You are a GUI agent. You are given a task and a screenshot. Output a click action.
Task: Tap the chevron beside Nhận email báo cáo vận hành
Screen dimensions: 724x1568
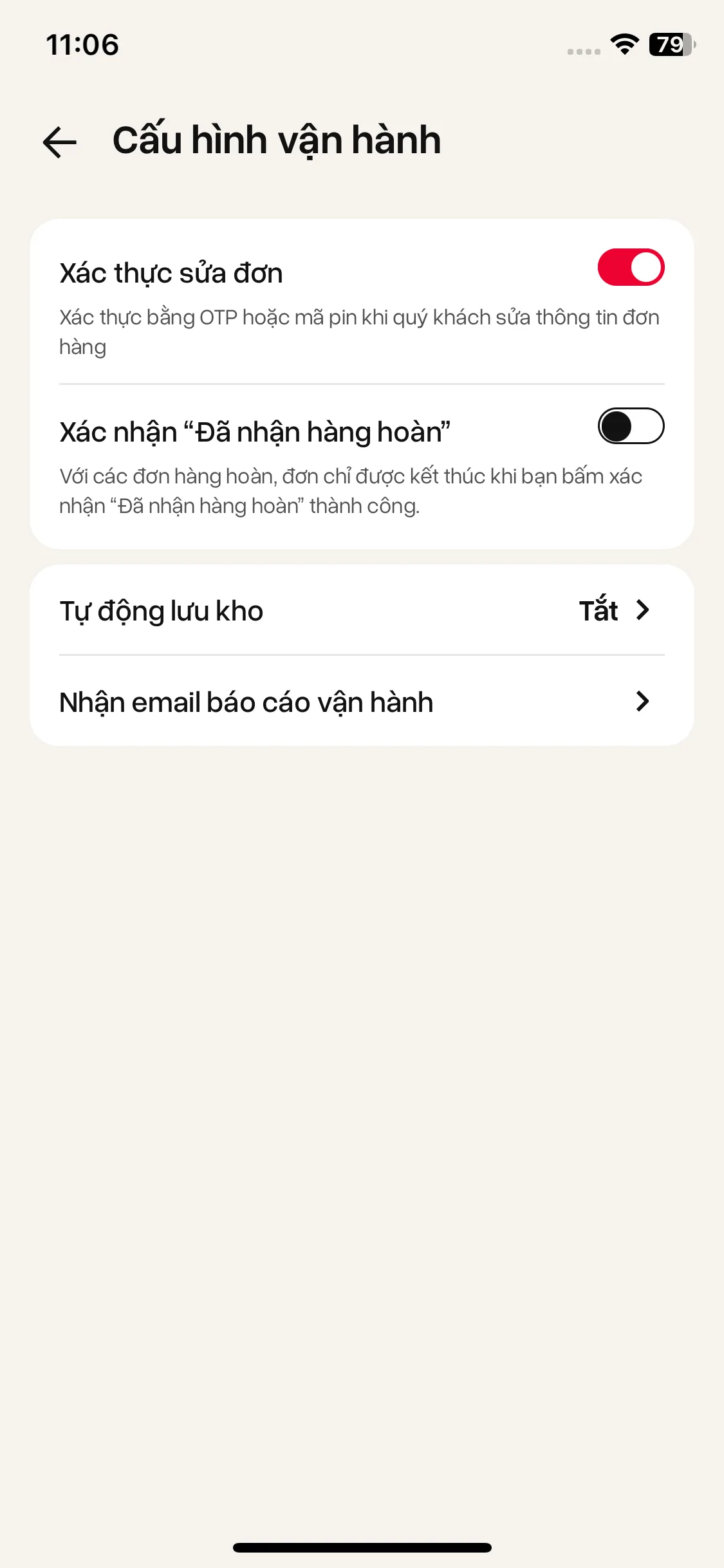[x=643, y=702]
